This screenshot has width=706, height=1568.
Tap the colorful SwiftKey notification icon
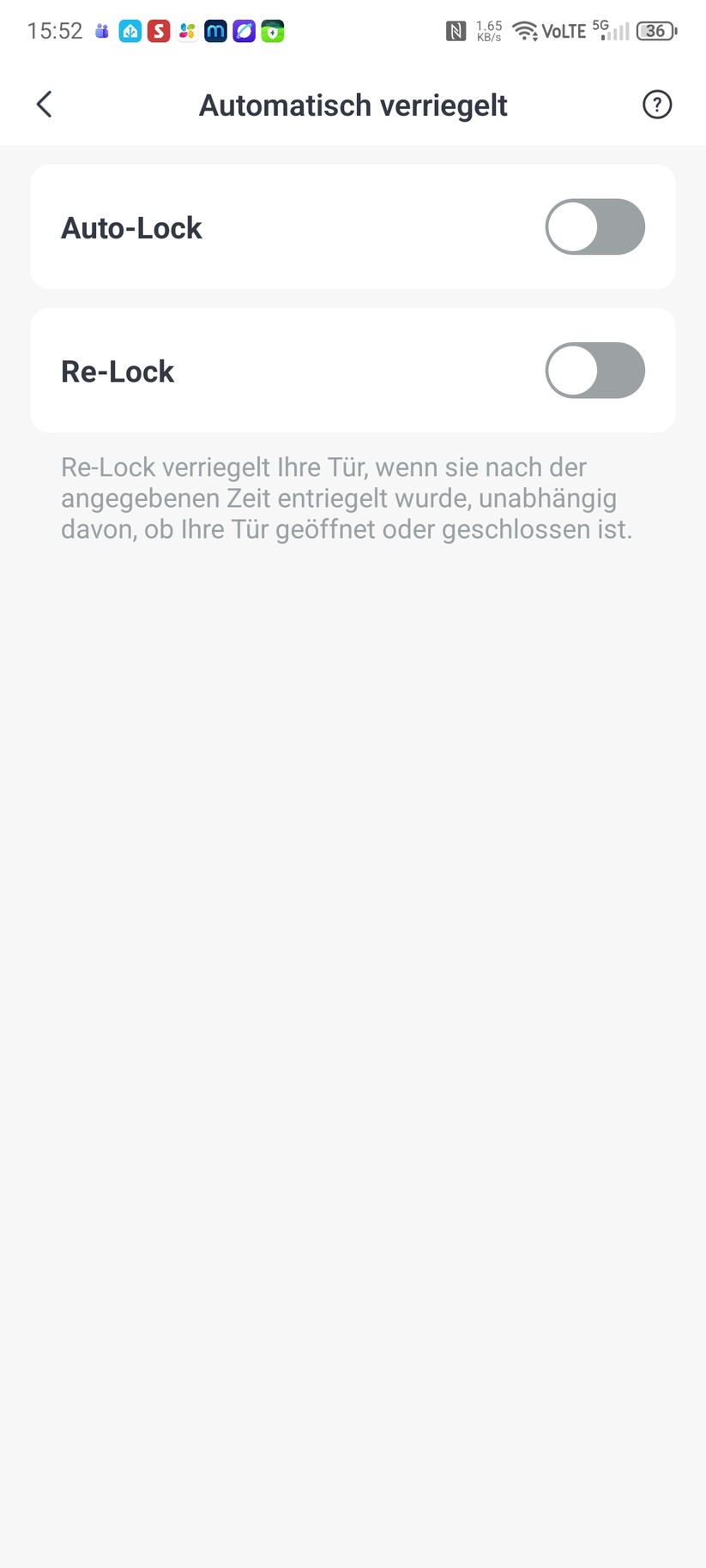(186, 30)
